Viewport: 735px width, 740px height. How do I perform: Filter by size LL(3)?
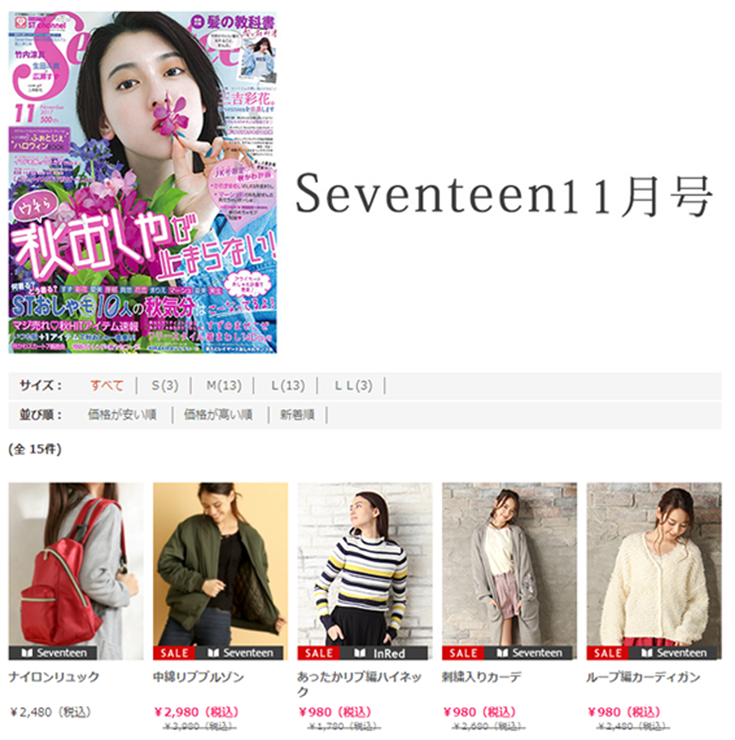coord(353,386)
